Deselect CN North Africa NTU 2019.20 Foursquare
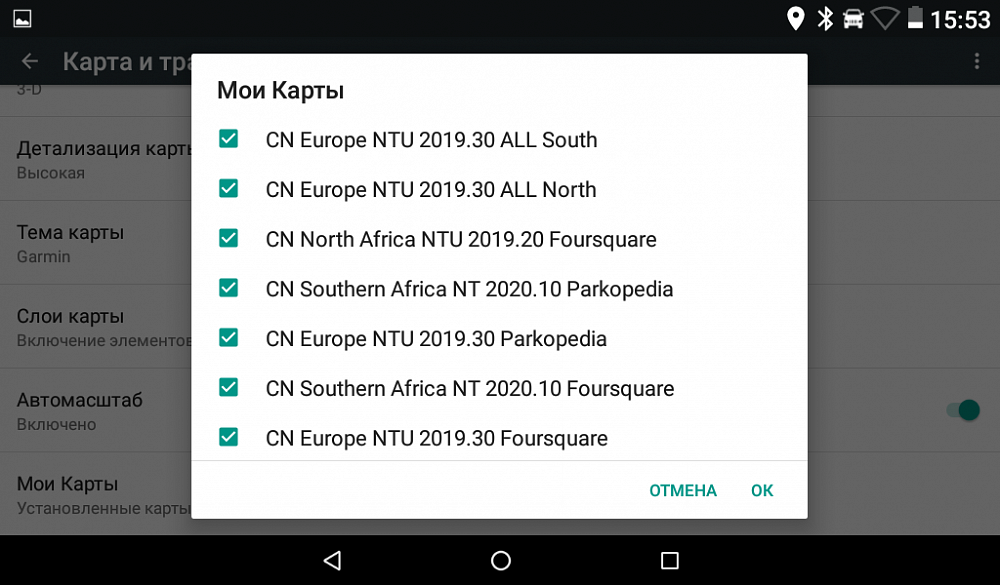Screen dimensions: 1000x585 coord(229,239)
